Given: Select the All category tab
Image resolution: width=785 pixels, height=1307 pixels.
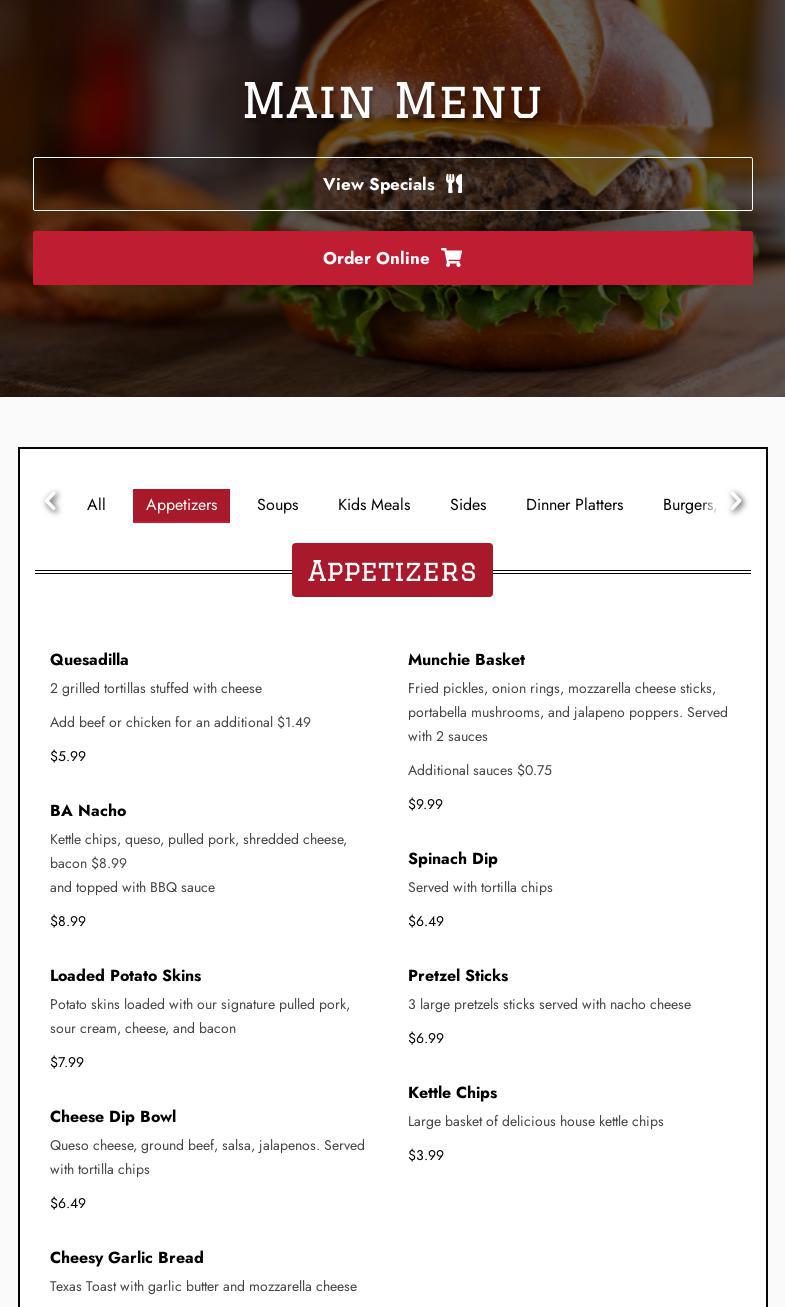Looking at the screenshot, I should tap(96, 505).
